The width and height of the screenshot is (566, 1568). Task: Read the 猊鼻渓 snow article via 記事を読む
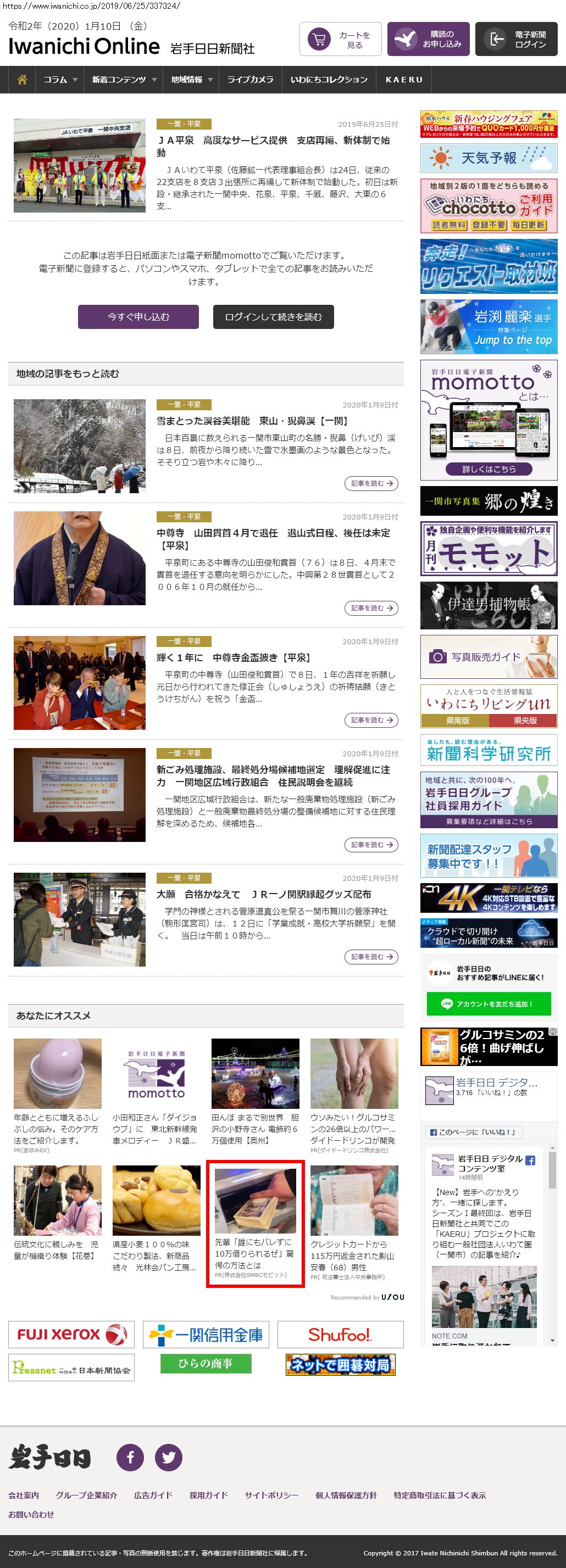371,483
